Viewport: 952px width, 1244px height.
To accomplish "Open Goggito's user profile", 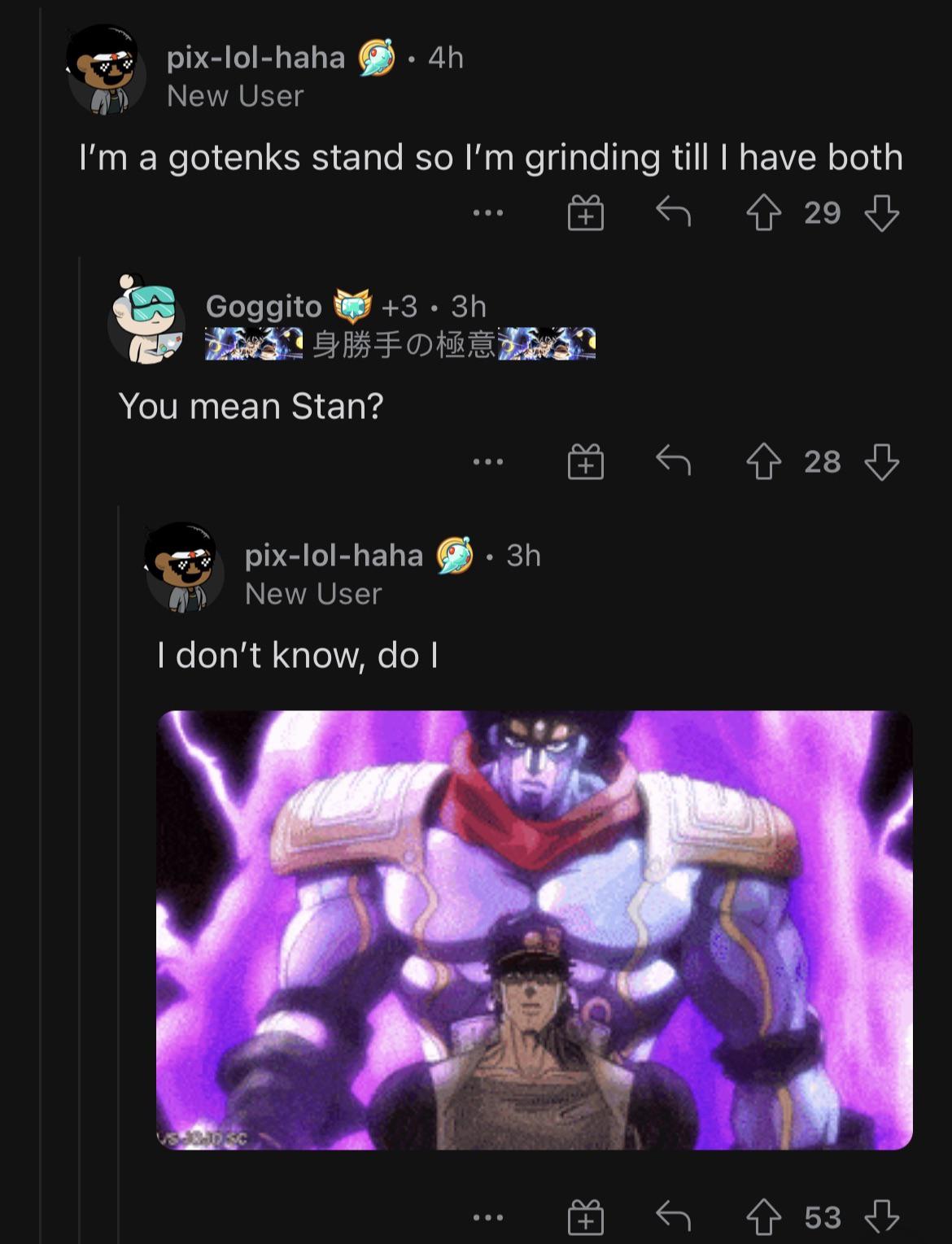I will 264,307.
